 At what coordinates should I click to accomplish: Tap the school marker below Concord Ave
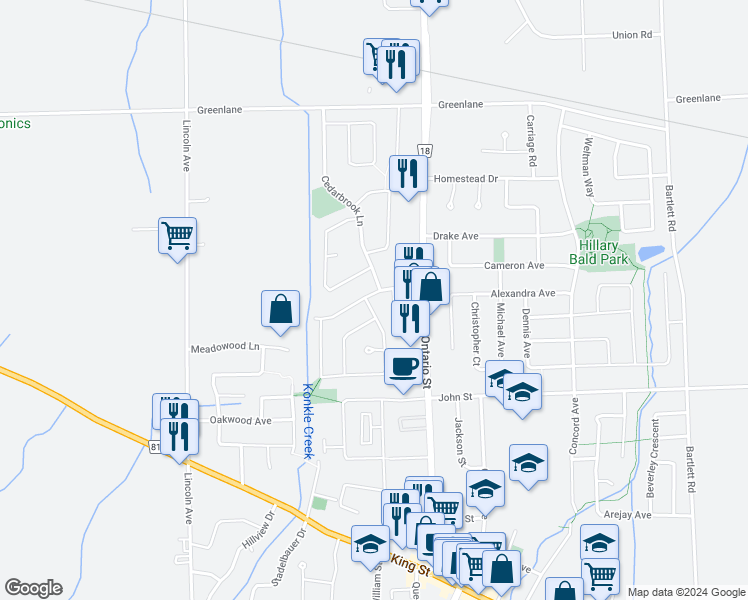[x=599, y=543]
